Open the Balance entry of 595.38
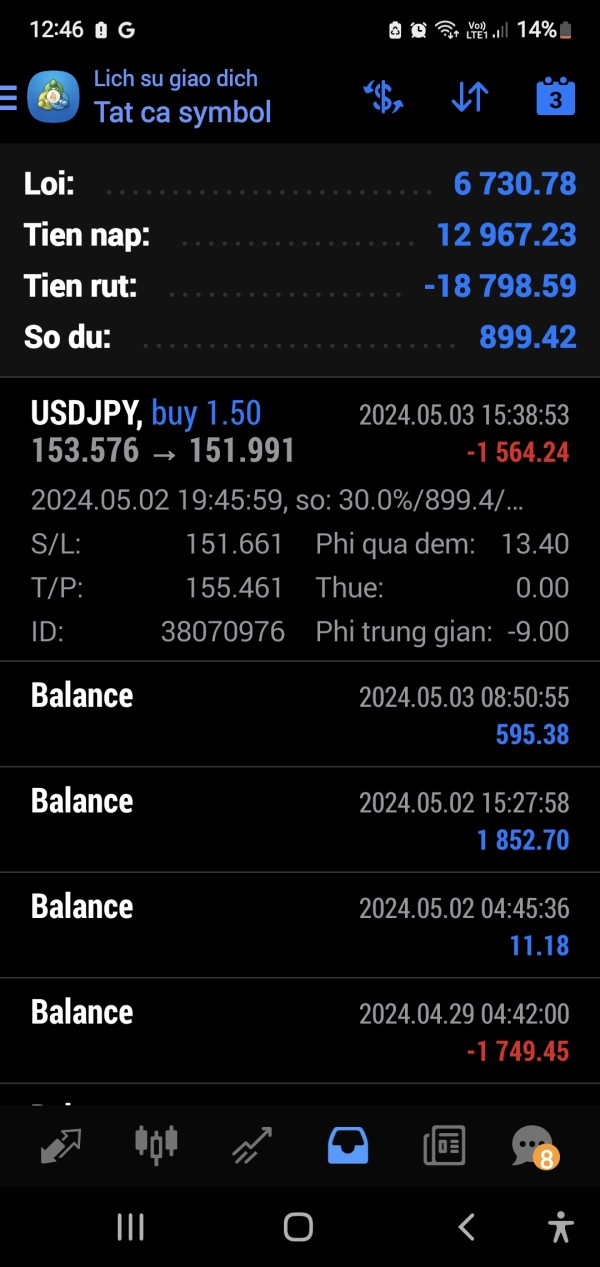The width and height of the screenshot is (600, 1267). click(x=300, y=714)
